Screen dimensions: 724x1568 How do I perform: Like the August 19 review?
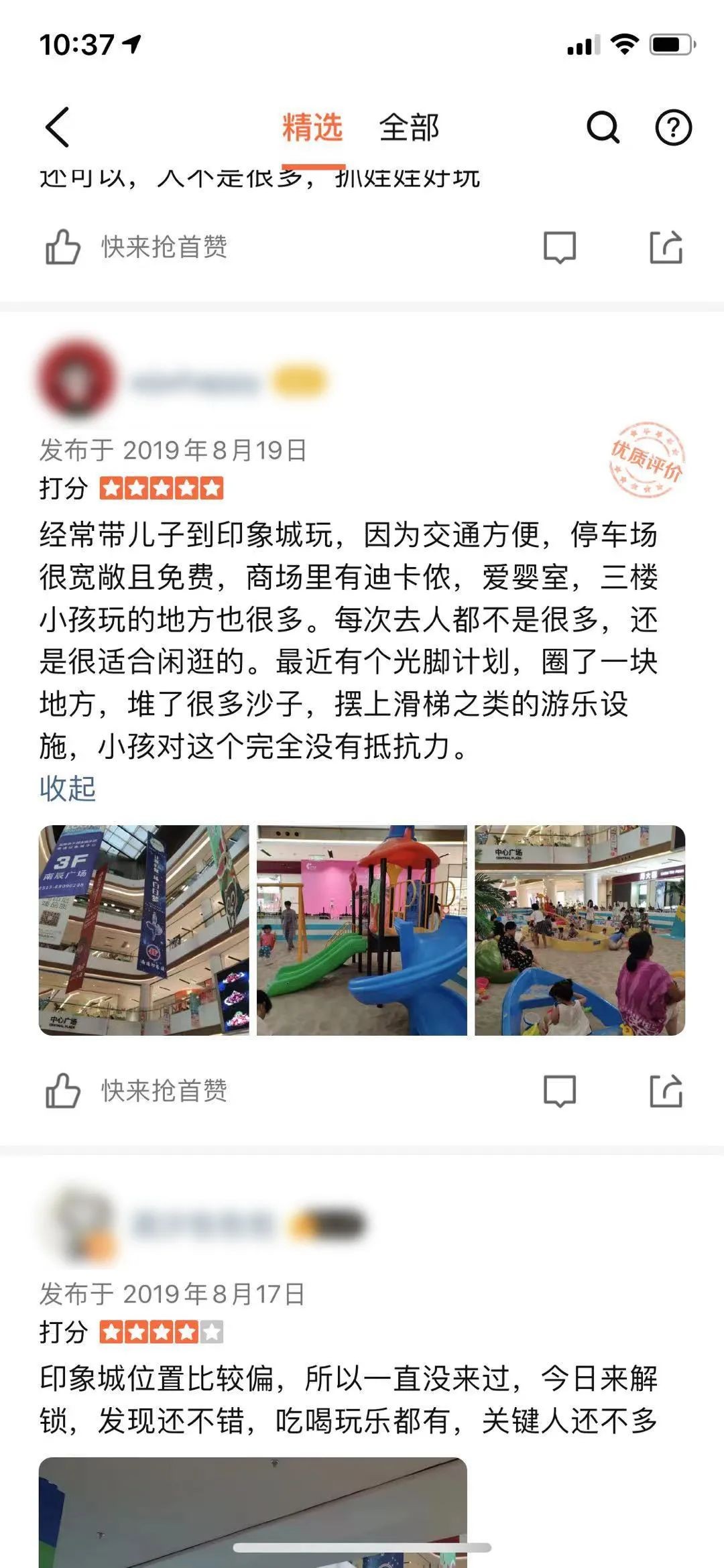tap(63, 1091)
